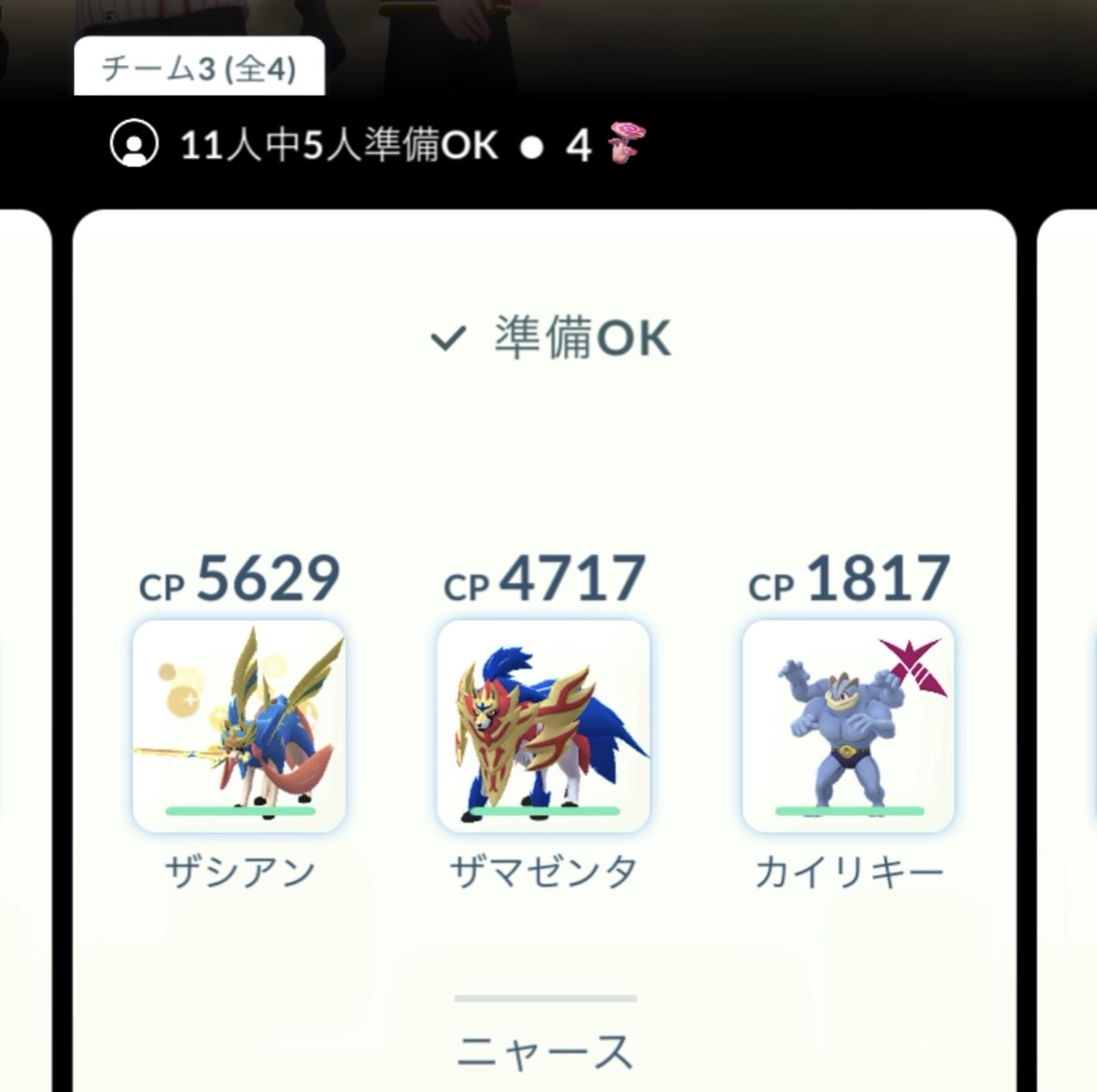Image resolution: width=1097 pixels, height=1092 pixels.
Task: Open the チーム3 (全4) team tab
Action: (x=199, y=66)
